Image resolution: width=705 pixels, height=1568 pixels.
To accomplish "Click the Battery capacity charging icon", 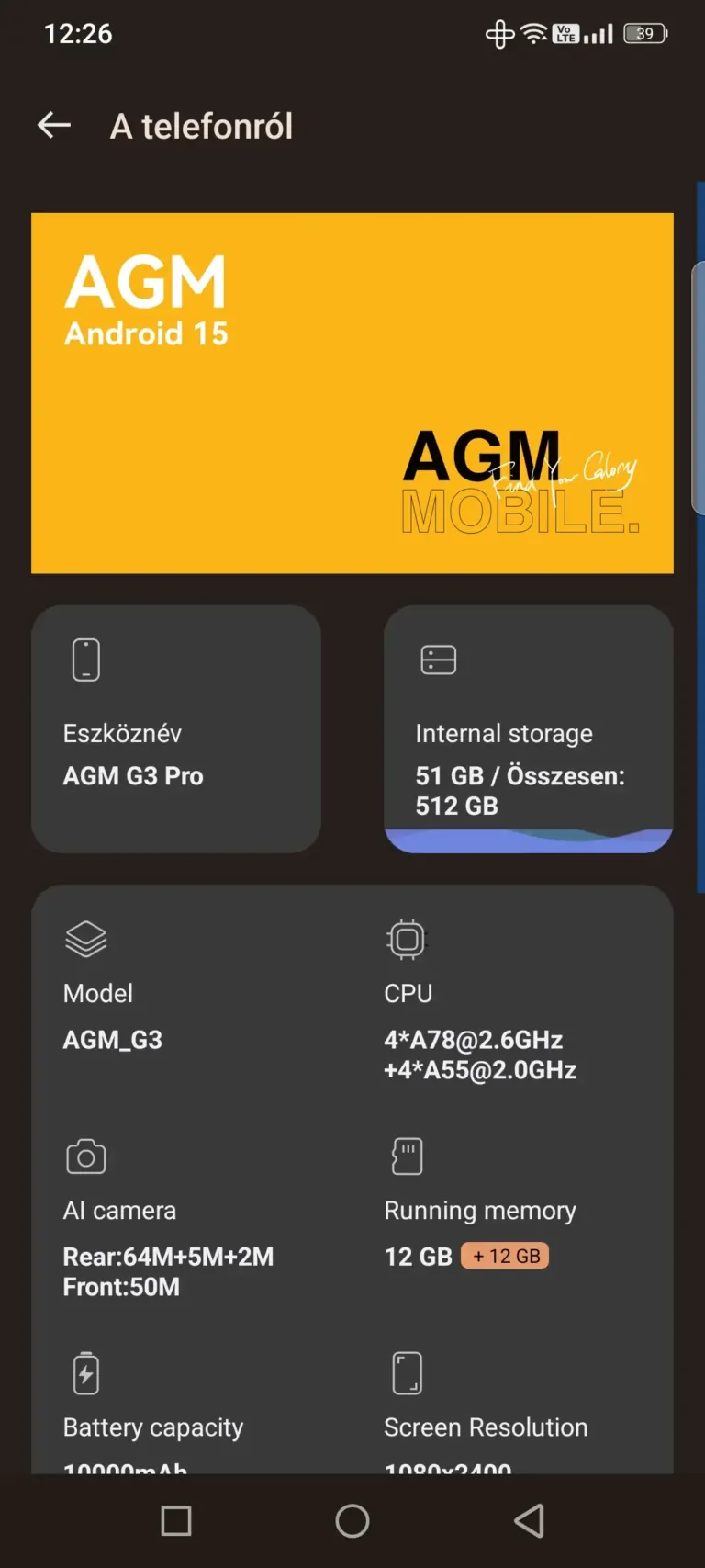I will 86,1372.
